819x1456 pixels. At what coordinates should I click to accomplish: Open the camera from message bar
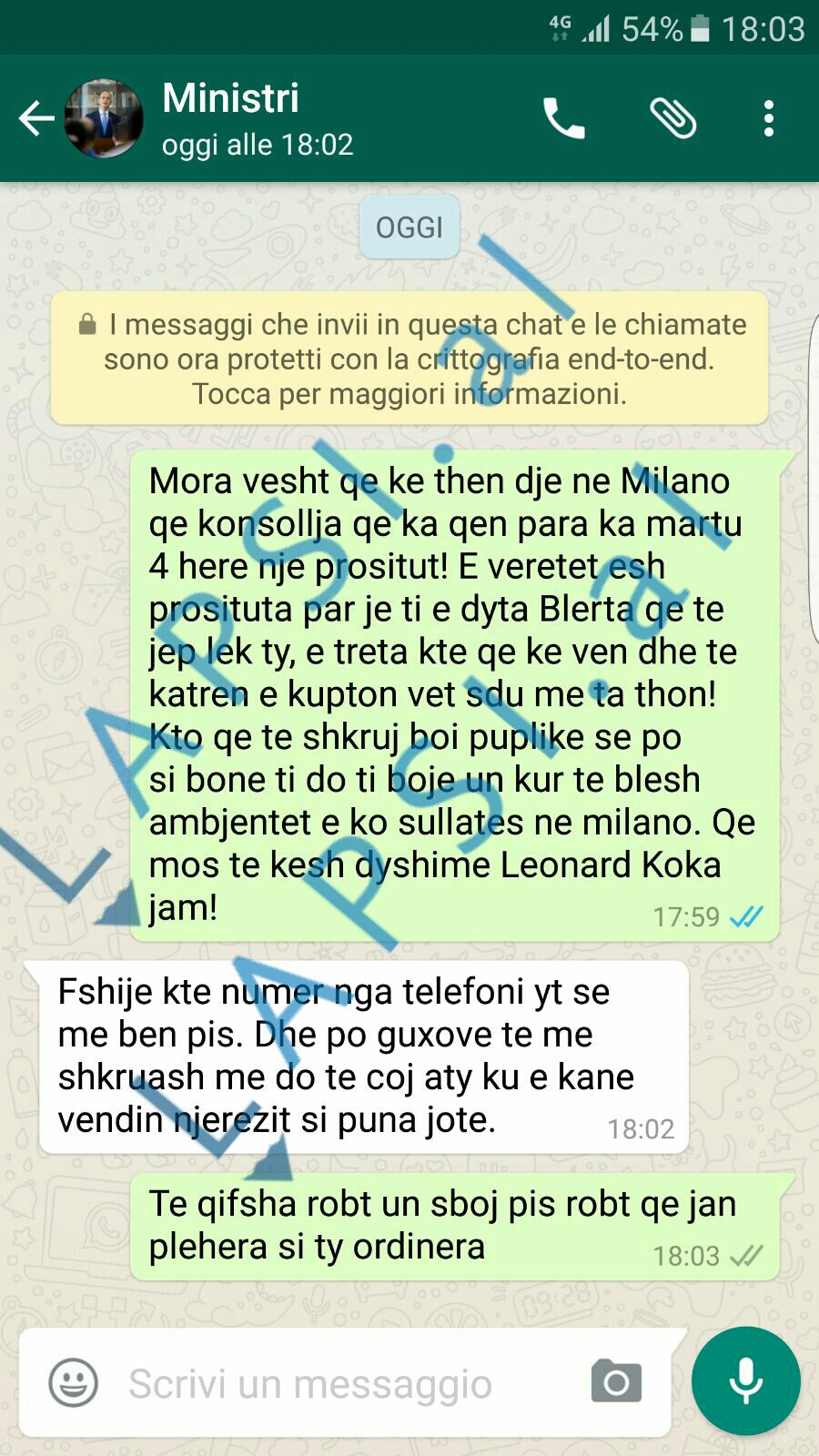pyautogui.click(x=616, y=1382)
